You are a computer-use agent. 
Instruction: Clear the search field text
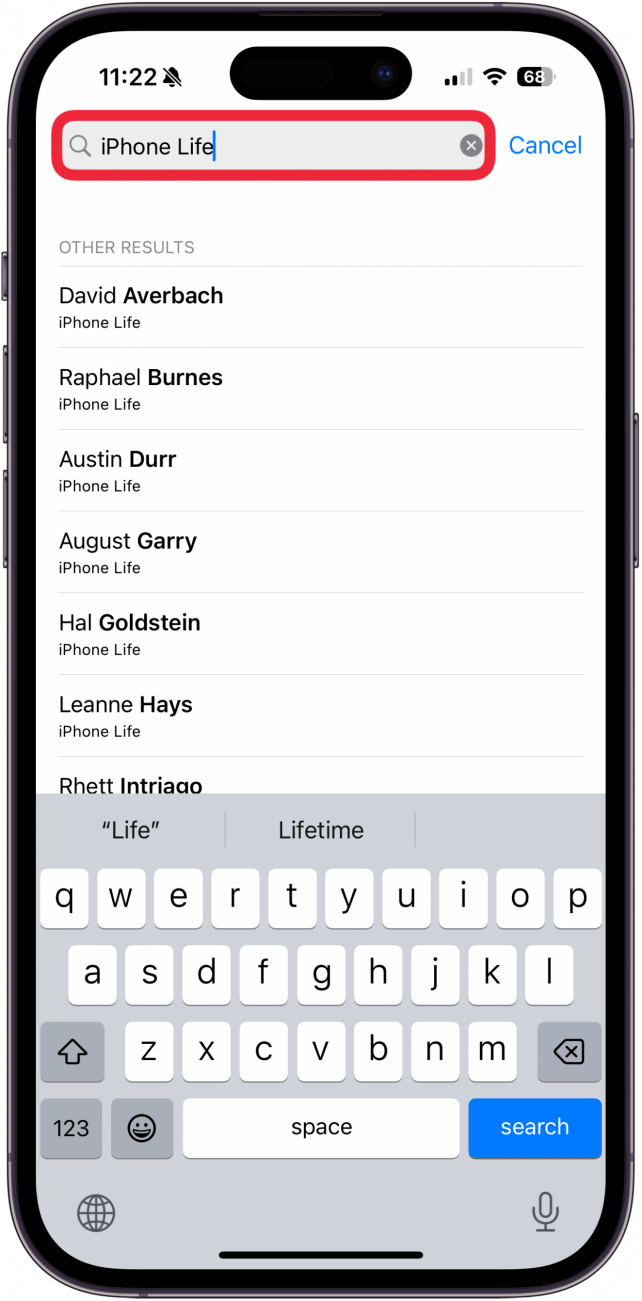(x=471, y=146)
